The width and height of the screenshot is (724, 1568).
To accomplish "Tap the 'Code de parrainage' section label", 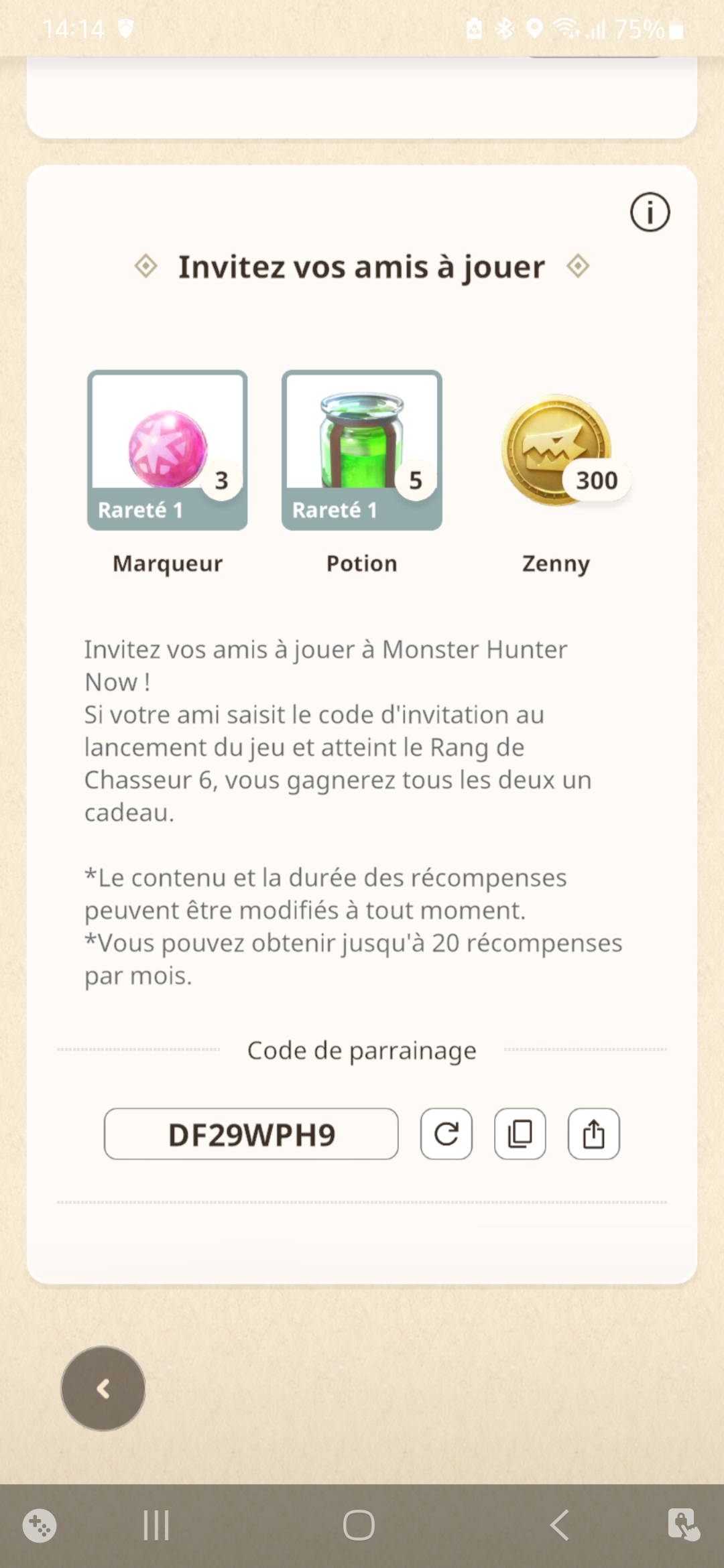I will coord(361,1050).
